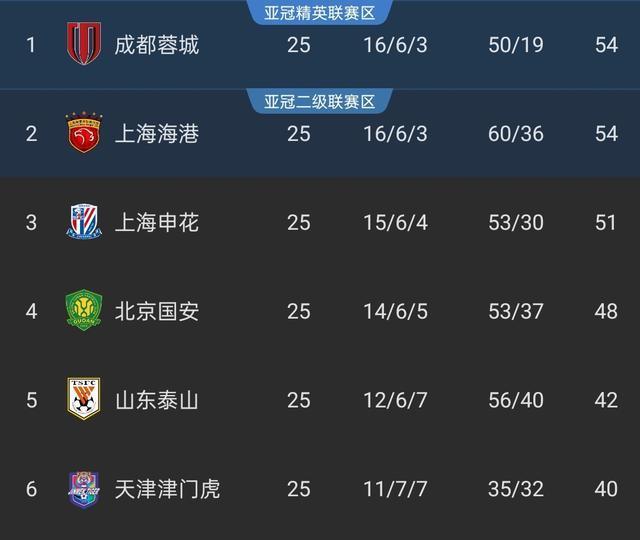Show 天津津门虎 team details
Screen dimensions: 640x540
click(166, 489)
